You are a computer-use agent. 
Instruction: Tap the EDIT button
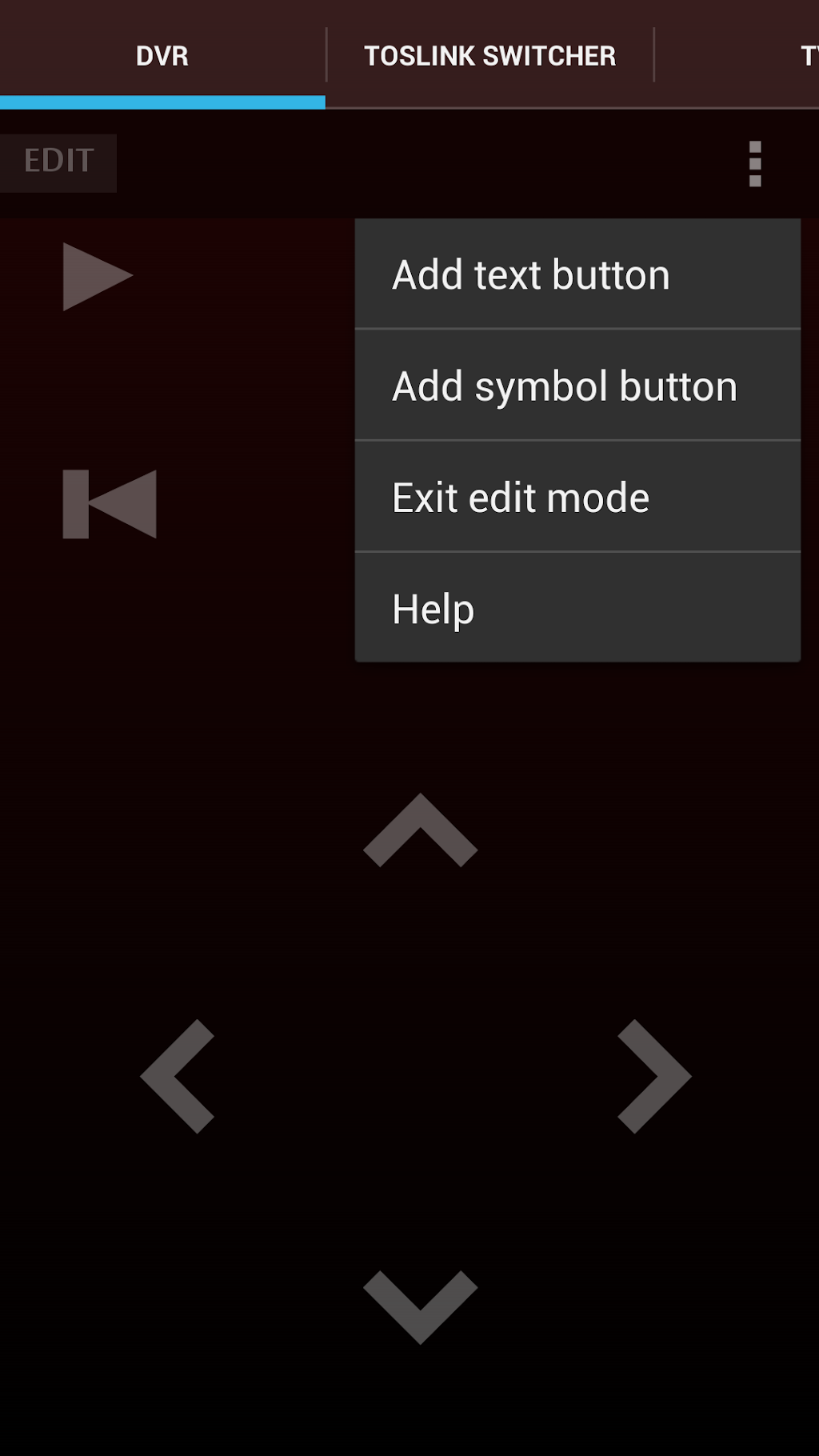click(58, 162)
